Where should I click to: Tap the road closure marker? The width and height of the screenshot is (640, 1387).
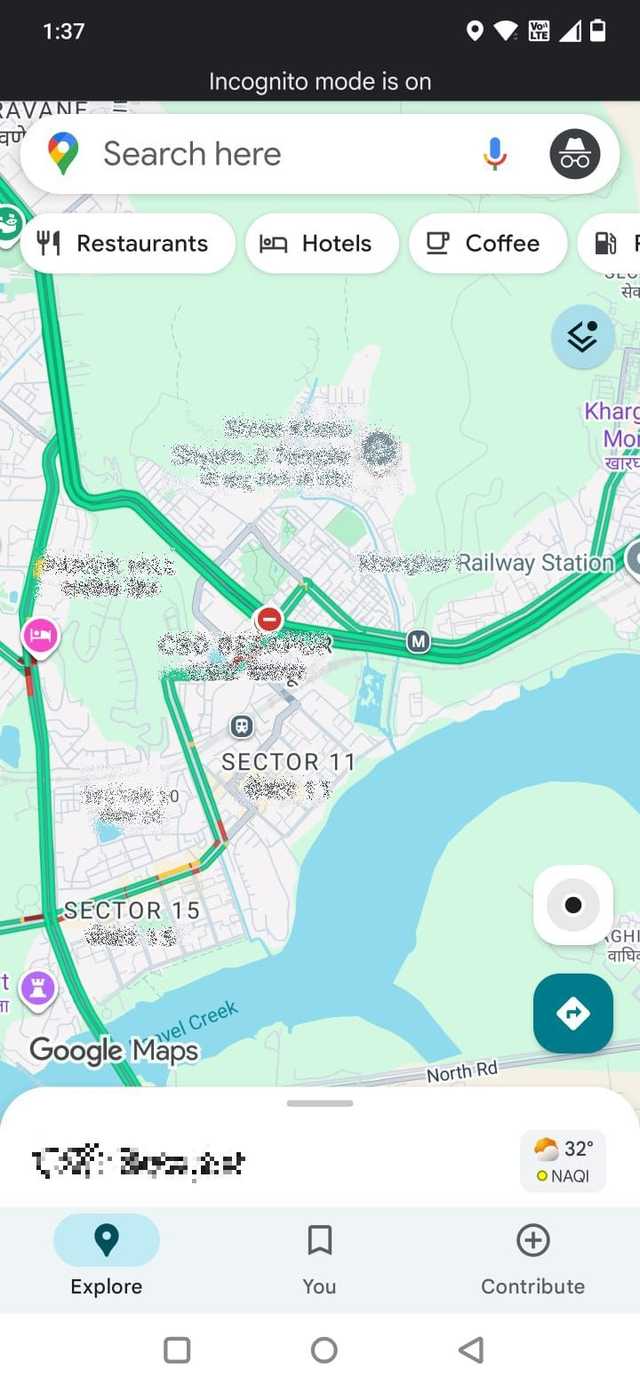[269, 620]
